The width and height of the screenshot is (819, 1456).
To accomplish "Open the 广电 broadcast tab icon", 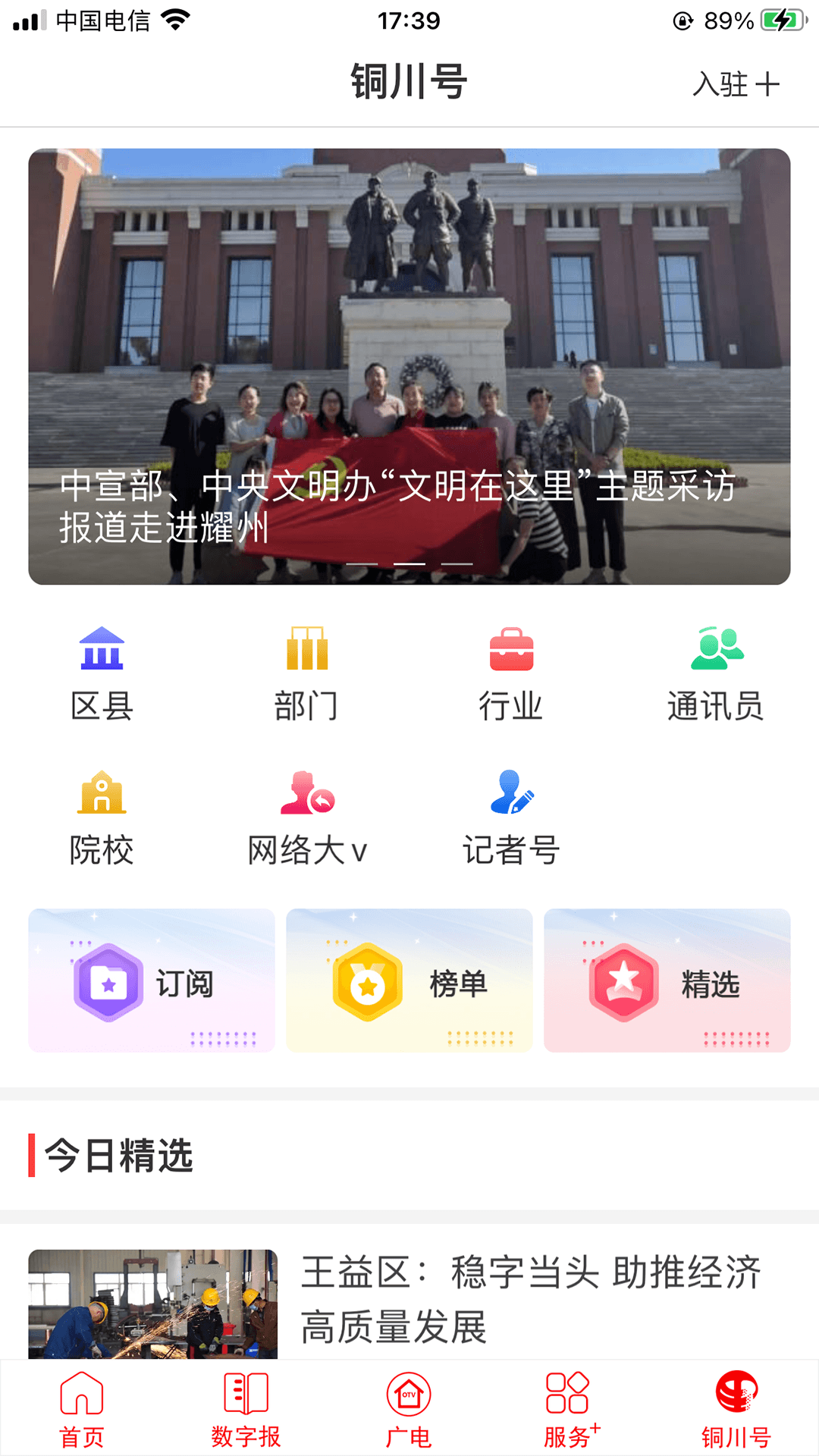I will (x=409, y=1410).
